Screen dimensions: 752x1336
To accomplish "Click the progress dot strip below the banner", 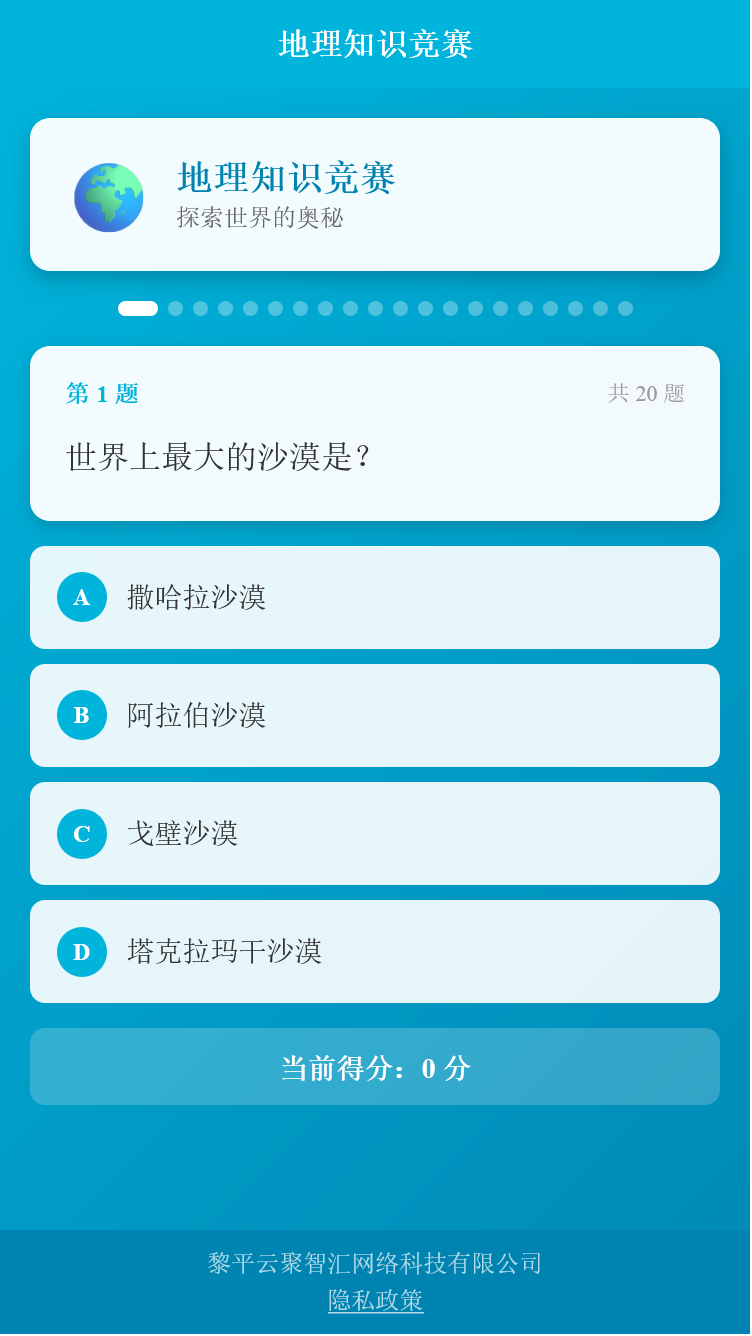I will 375,309.
